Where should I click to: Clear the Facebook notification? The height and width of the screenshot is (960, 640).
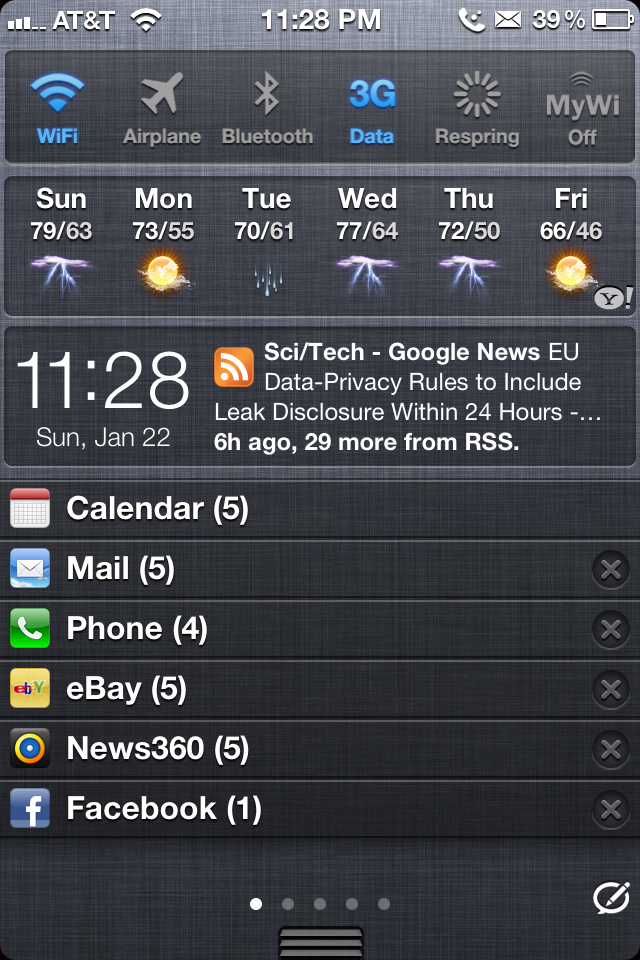click(610, 810)
